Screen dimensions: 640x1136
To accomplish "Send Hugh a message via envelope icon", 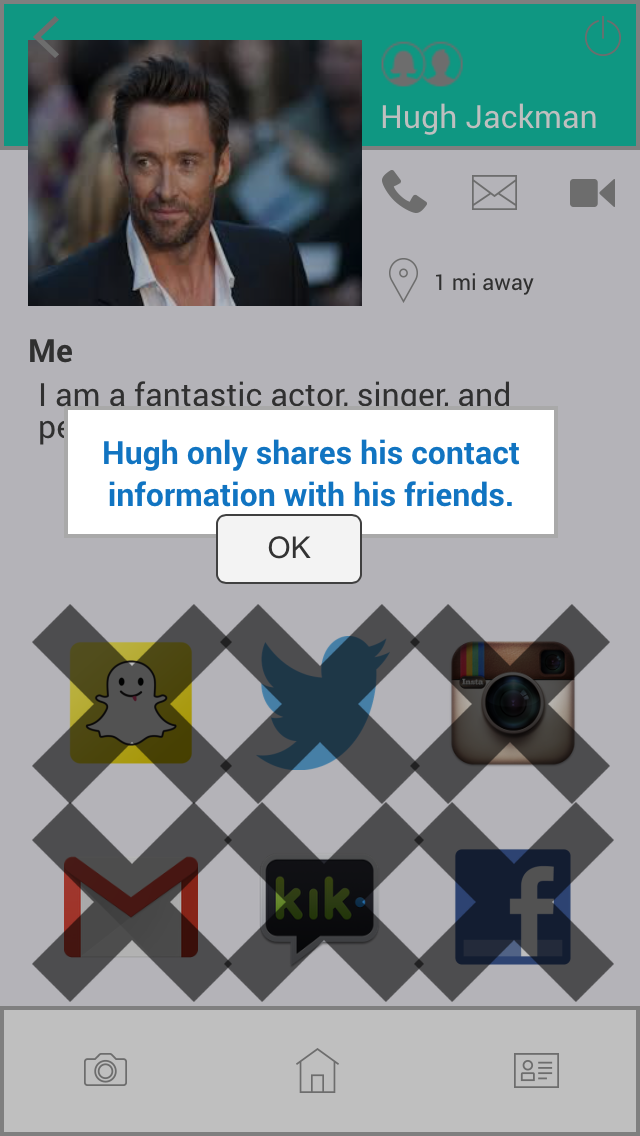I will 494,192.
